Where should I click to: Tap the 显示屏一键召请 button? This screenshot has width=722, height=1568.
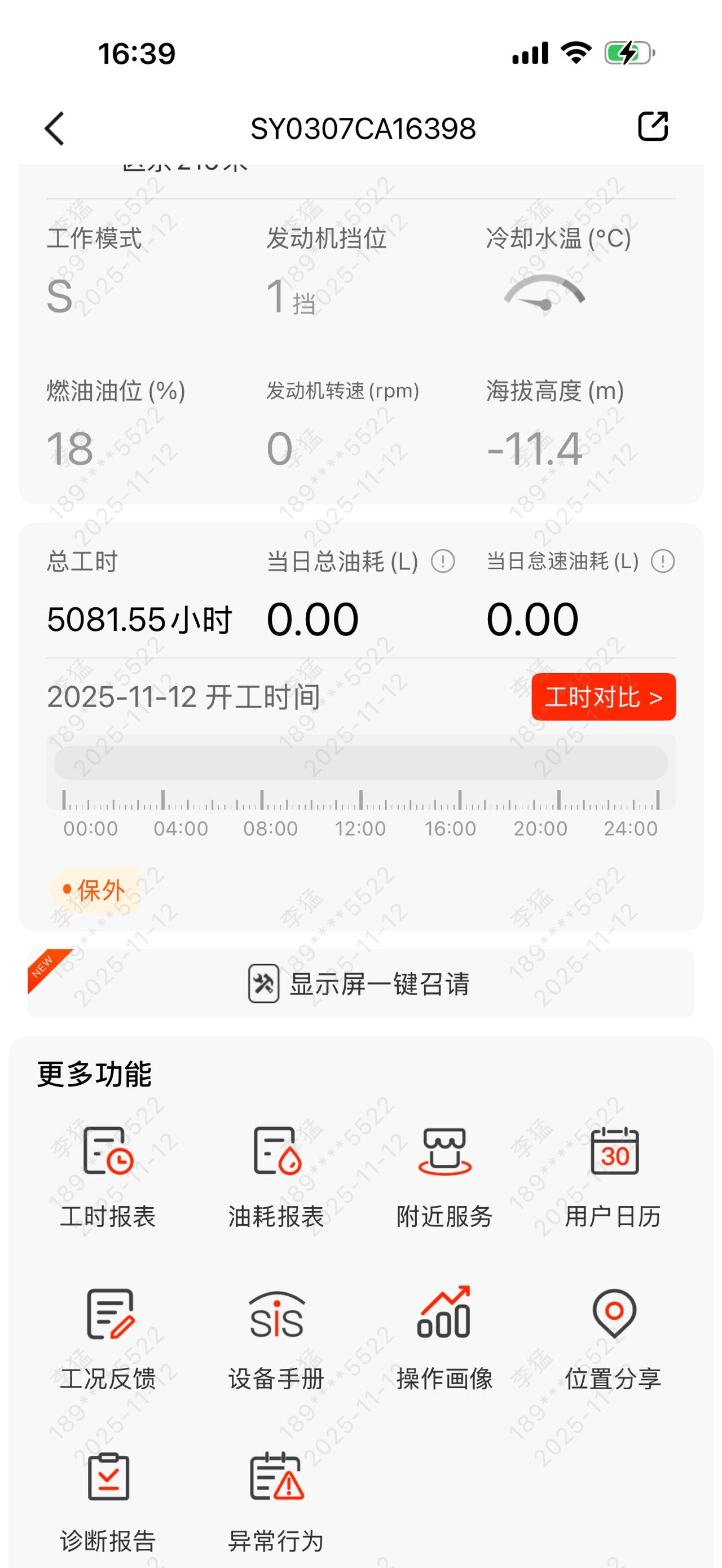click(x=361, y=985)
